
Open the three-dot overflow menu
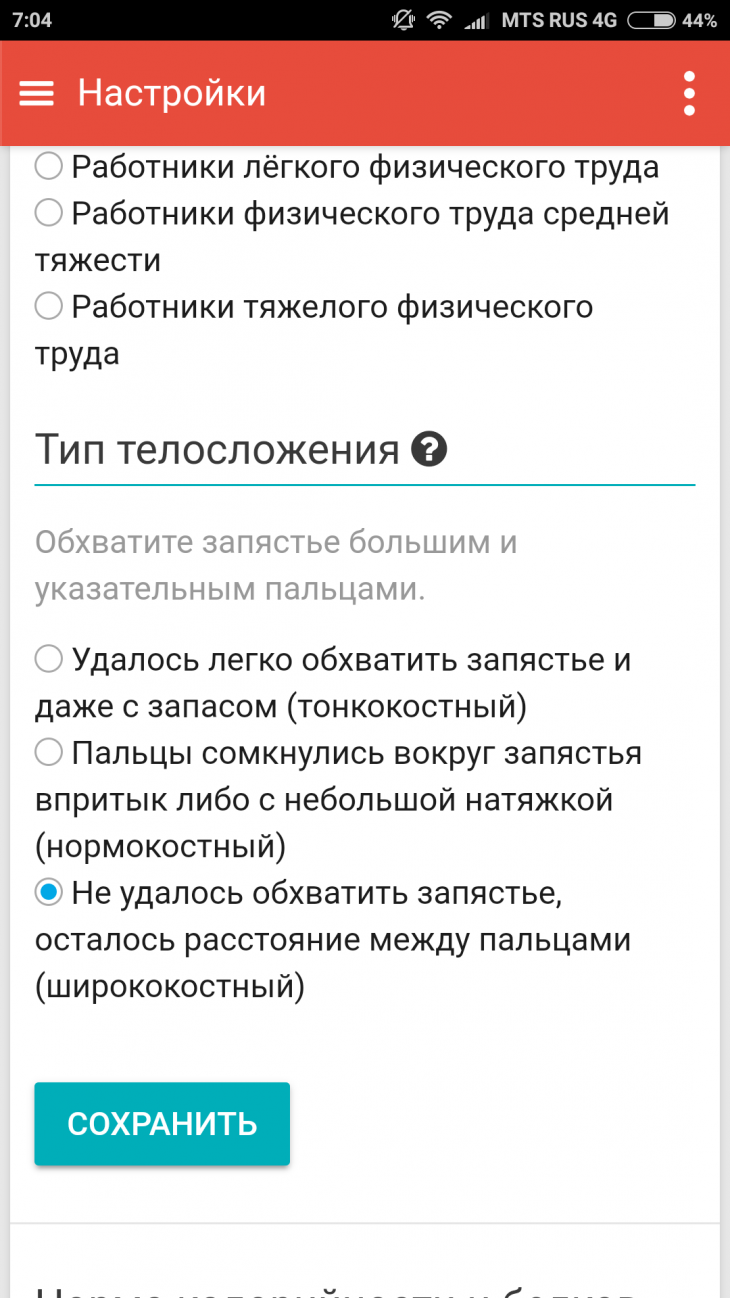(x=689, y=94)
